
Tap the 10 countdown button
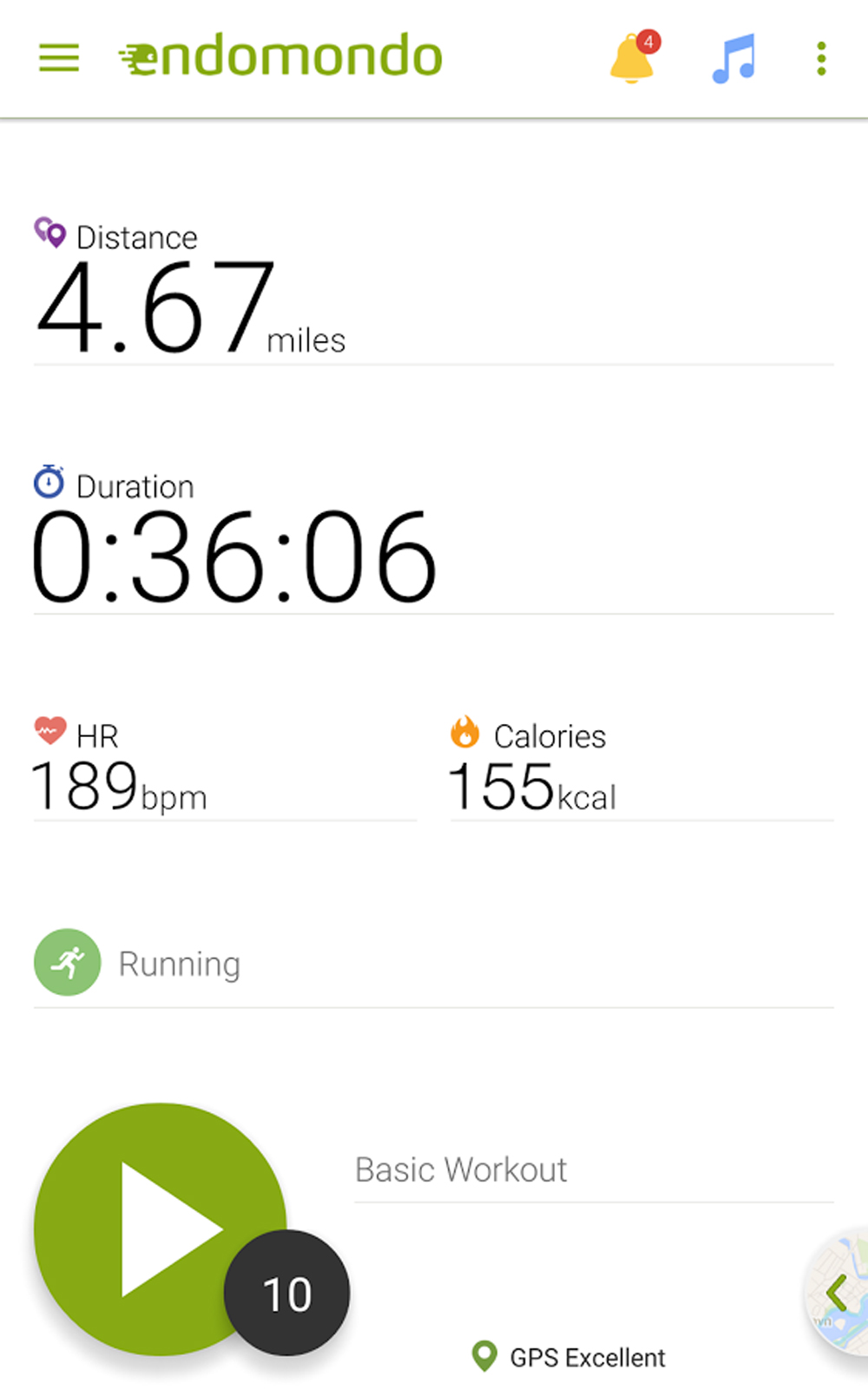point(287,1293)
